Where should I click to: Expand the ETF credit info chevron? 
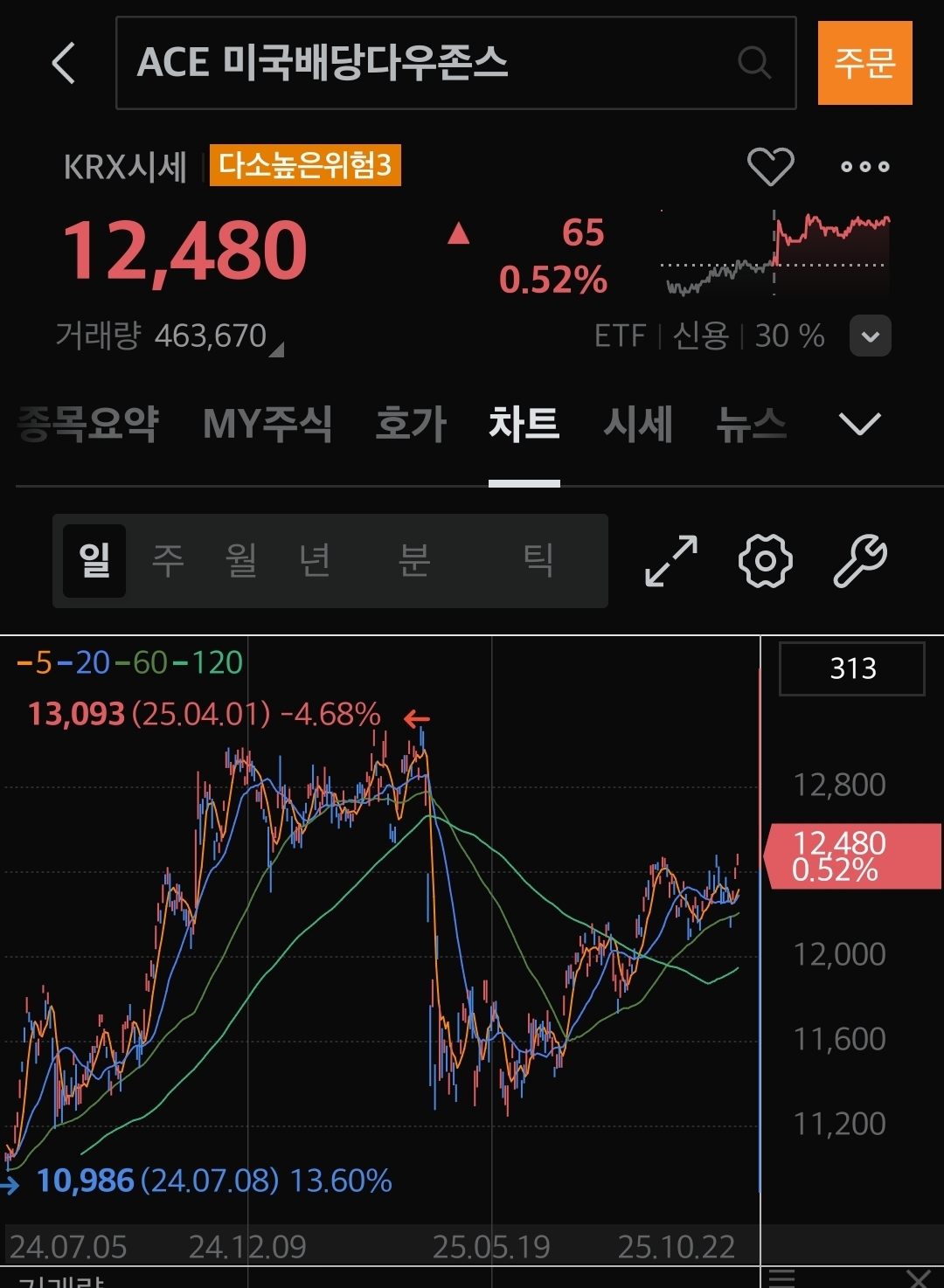point(869,336)
